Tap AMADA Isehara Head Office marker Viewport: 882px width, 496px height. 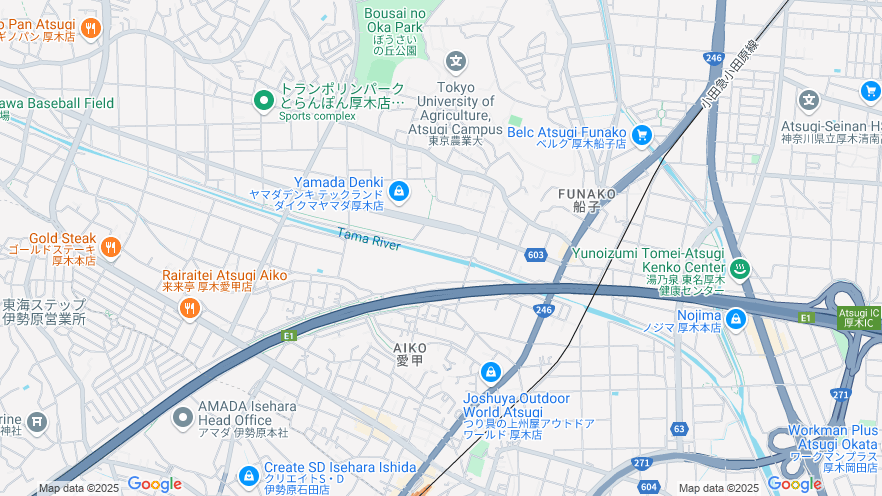click(x=183, y=416)
